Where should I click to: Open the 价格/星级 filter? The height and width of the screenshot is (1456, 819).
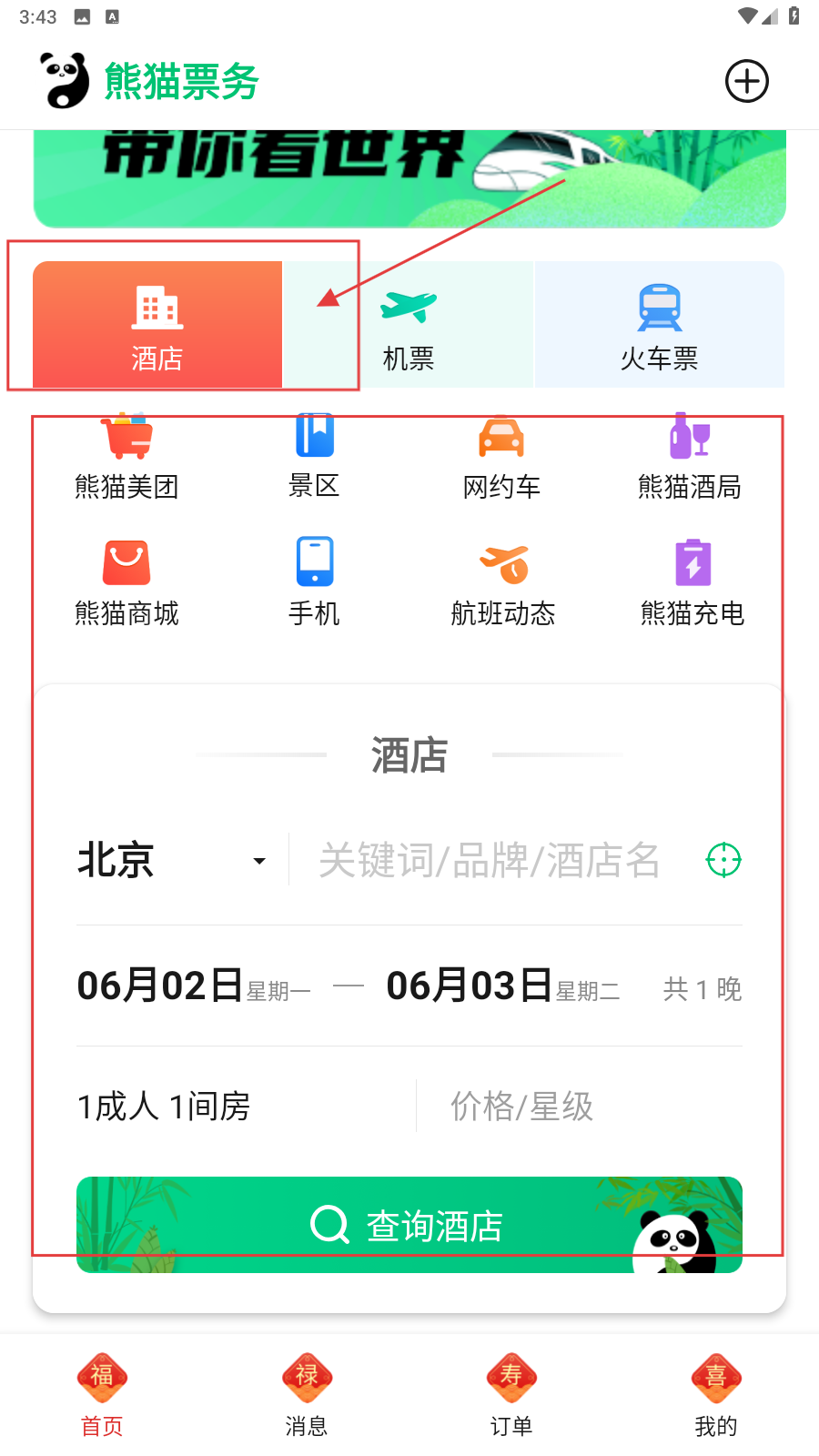click(x=521, y=1107)
